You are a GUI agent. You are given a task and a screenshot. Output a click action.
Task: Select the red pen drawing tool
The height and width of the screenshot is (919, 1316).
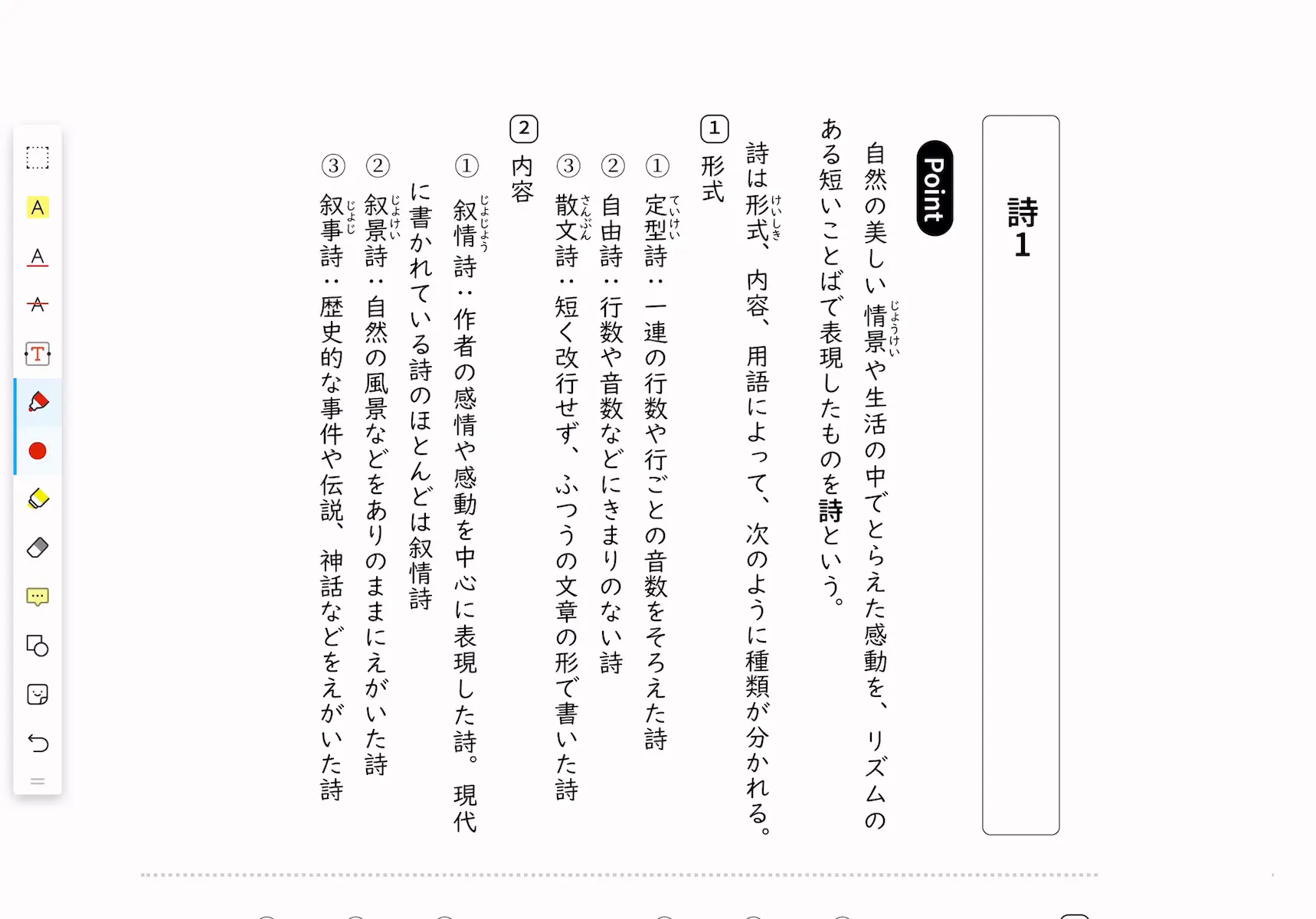[x=38, y=402]
